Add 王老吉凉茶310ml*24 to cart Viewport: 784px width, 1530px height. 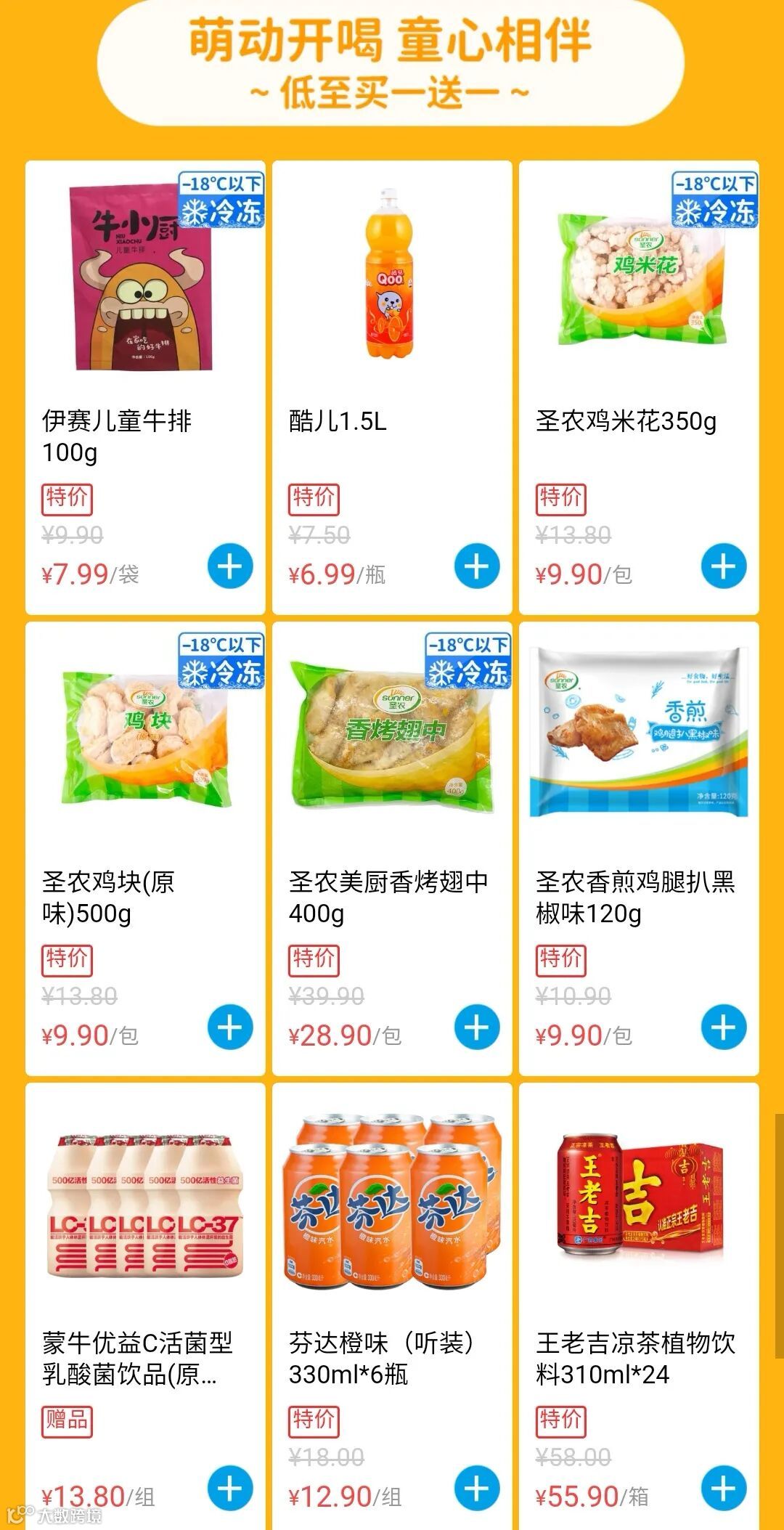pyautogui.click(x=724, y=1489)
